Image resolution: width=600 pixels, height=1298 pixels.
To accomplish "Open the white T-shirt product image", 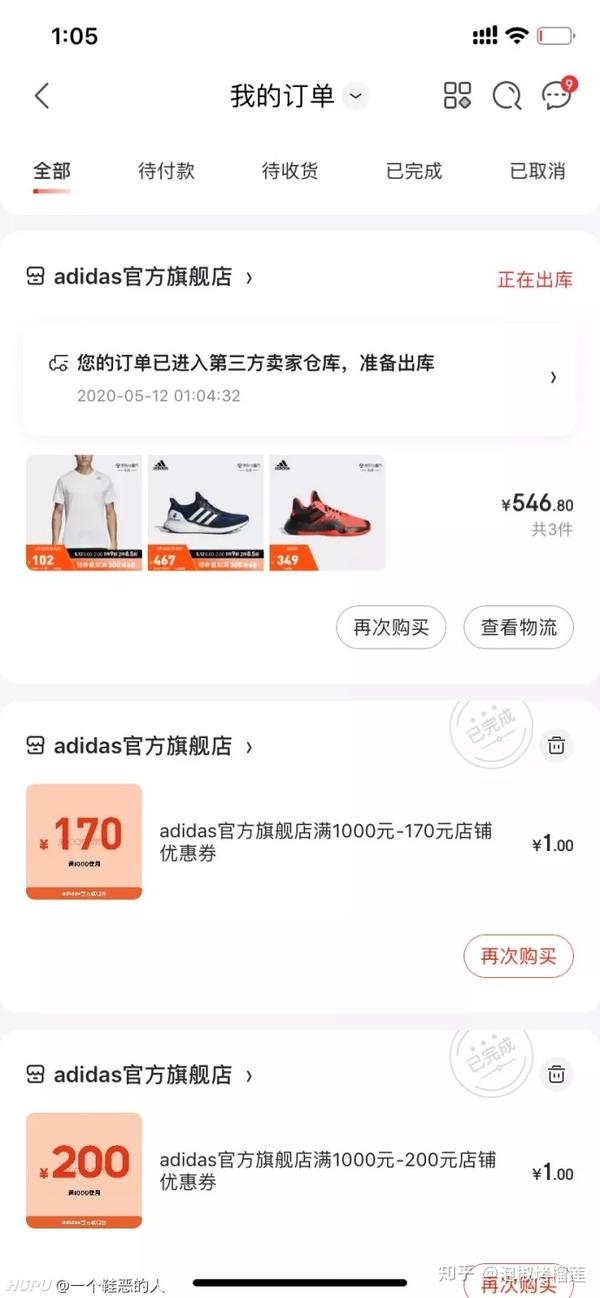I will (x=85, y=513).
